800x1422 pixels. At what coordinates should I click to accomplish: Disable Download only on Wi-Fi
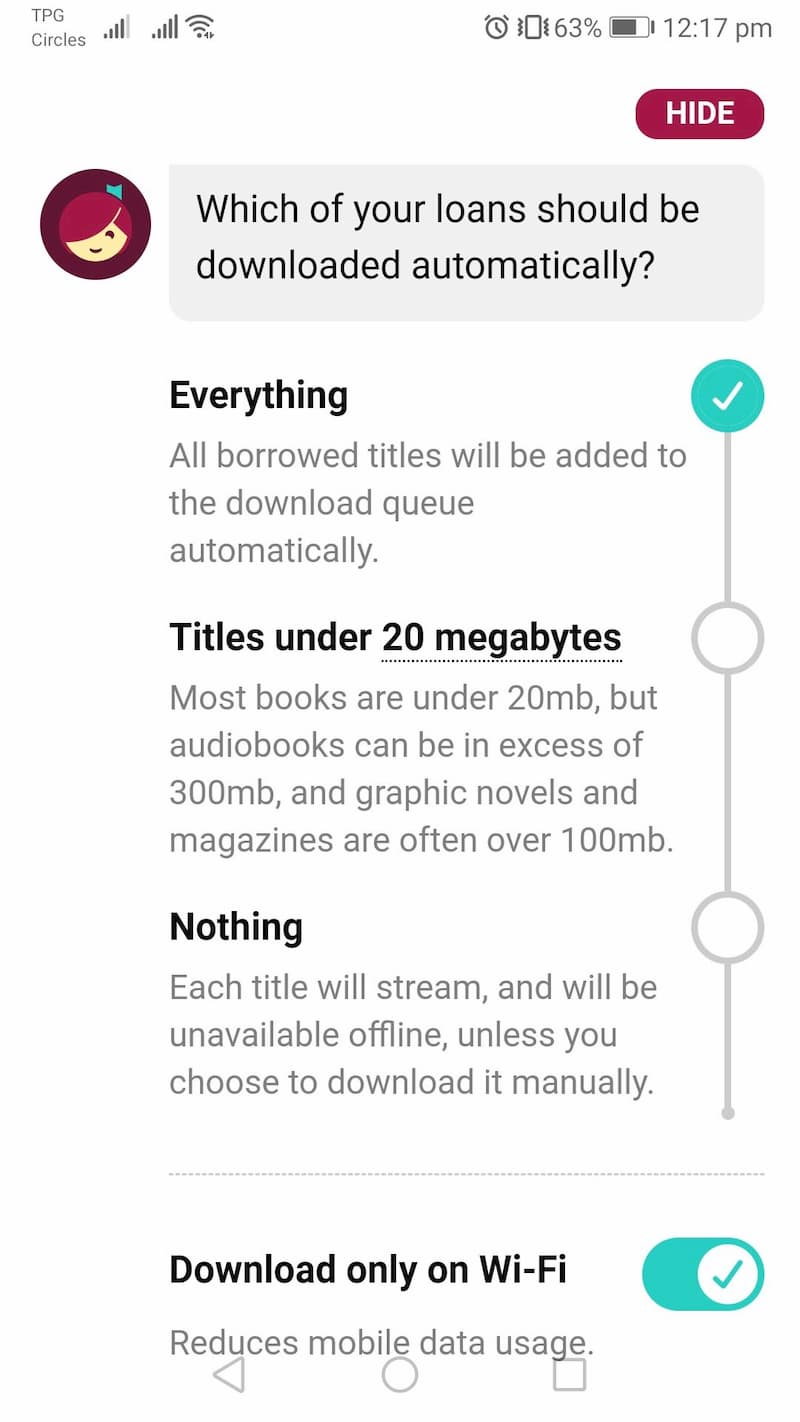coord(702,1274)
